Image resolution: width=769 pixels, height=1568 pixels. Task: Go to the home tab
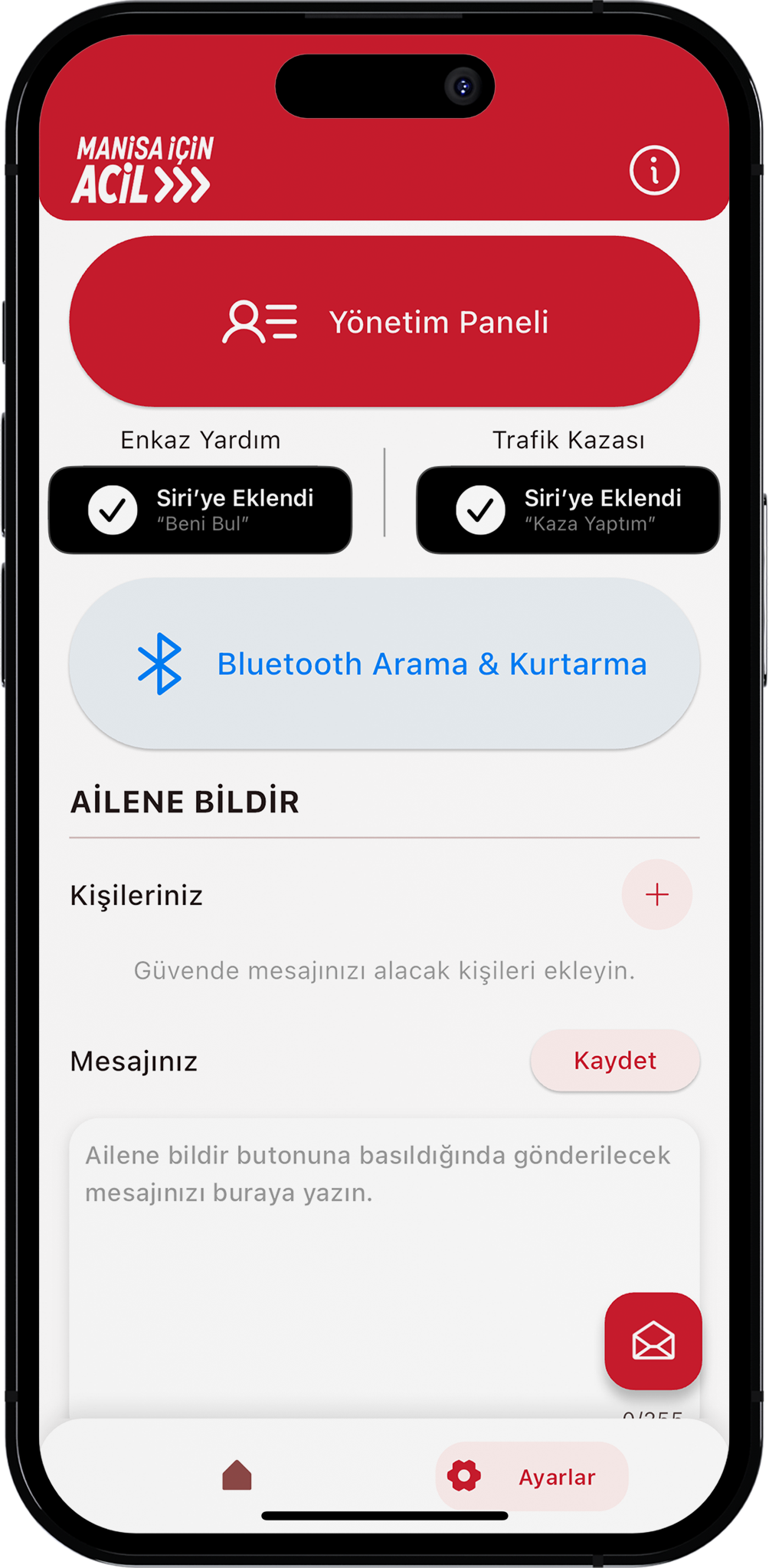click(237, 1475)
